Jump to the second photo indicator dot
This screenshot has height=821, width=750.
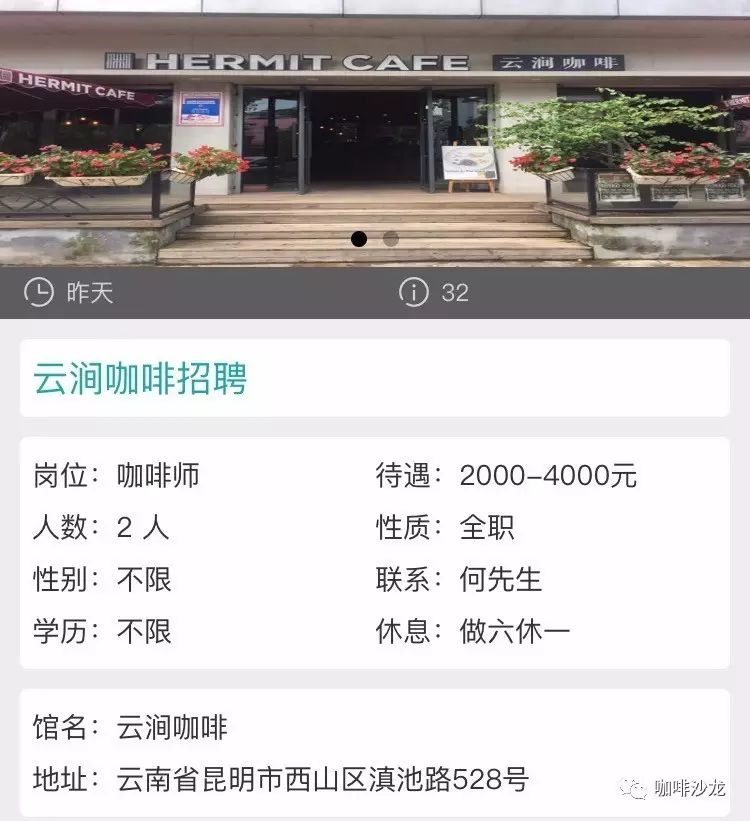391,239
